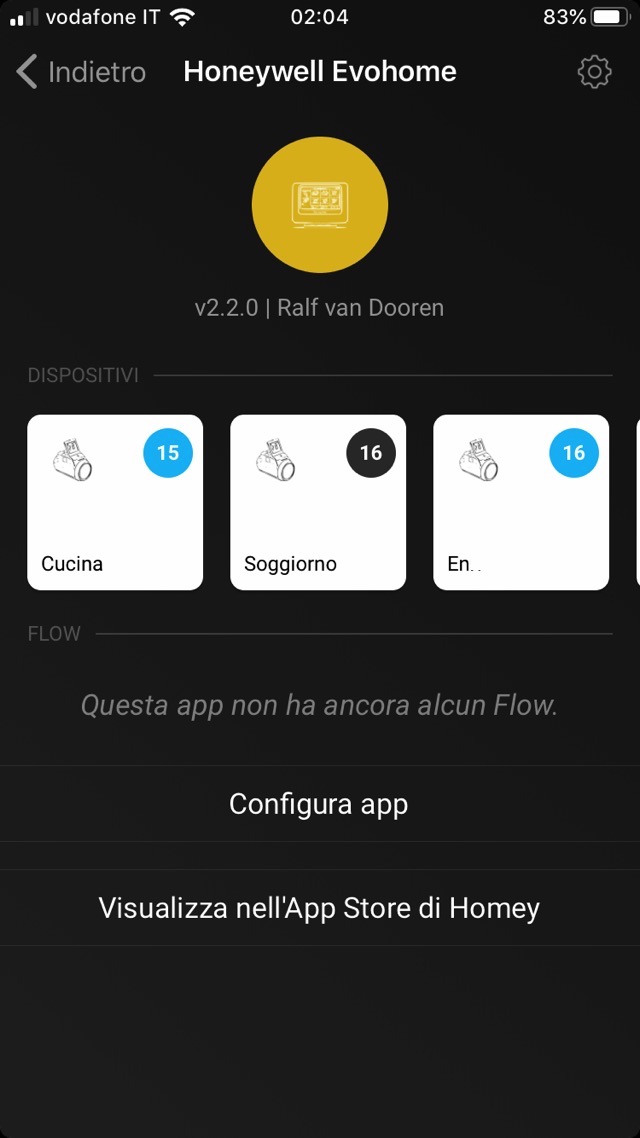Viewport: 640px width, 1138px height.
Task: Go back with the Indietro button
Action: click(x=82, y=72)
